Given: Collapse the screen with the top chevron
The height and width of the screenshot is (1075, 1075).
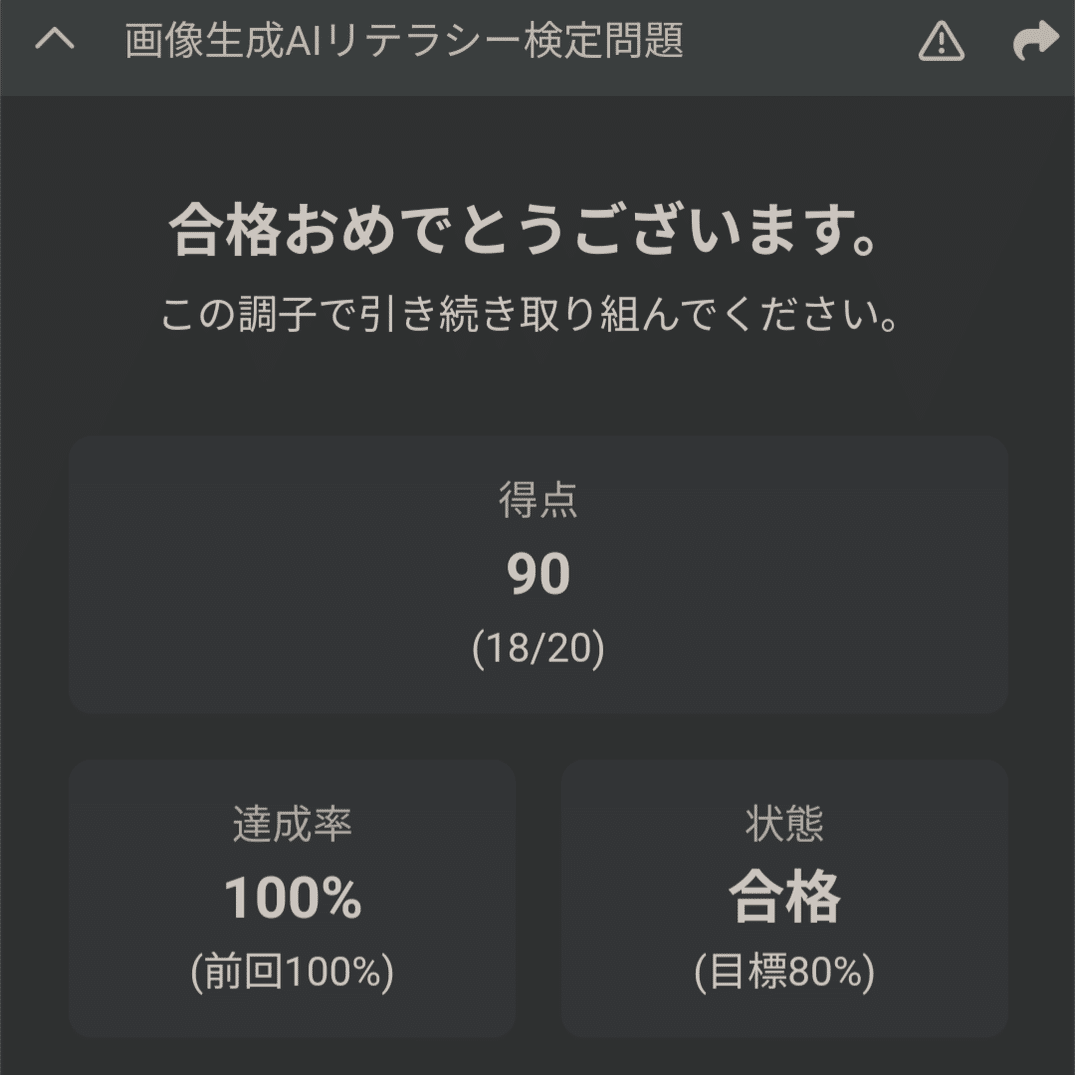Looking at the screenshot, I should (55, 42).
